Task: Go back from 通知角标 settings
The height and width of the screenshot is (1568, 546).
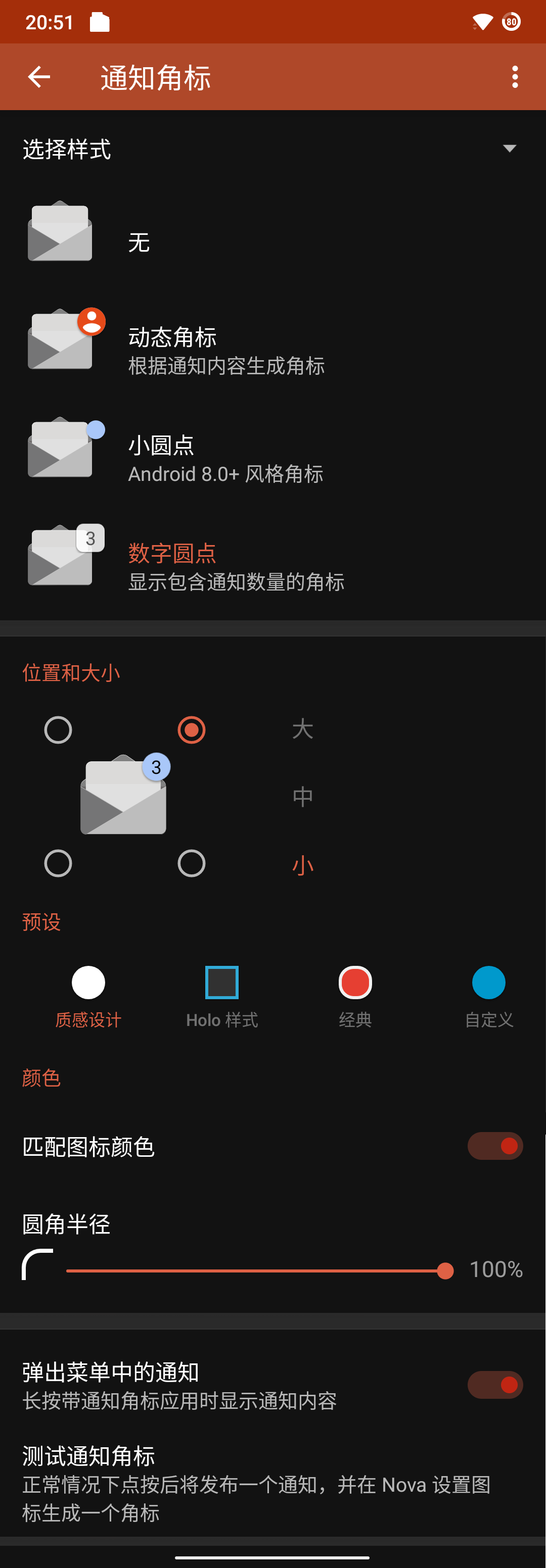Action: (x=39, y=77)
